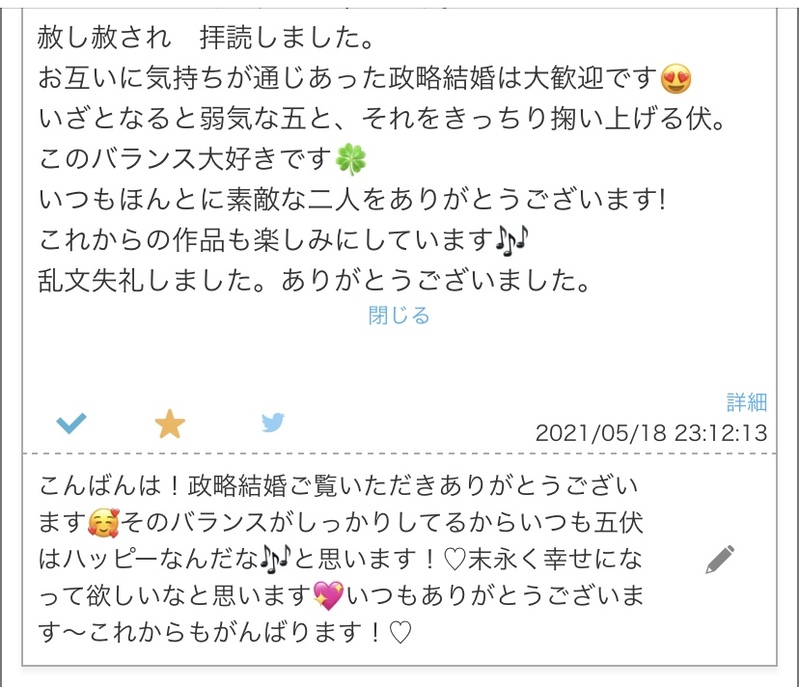Collapse the message with 閉じる

point(399,316)
